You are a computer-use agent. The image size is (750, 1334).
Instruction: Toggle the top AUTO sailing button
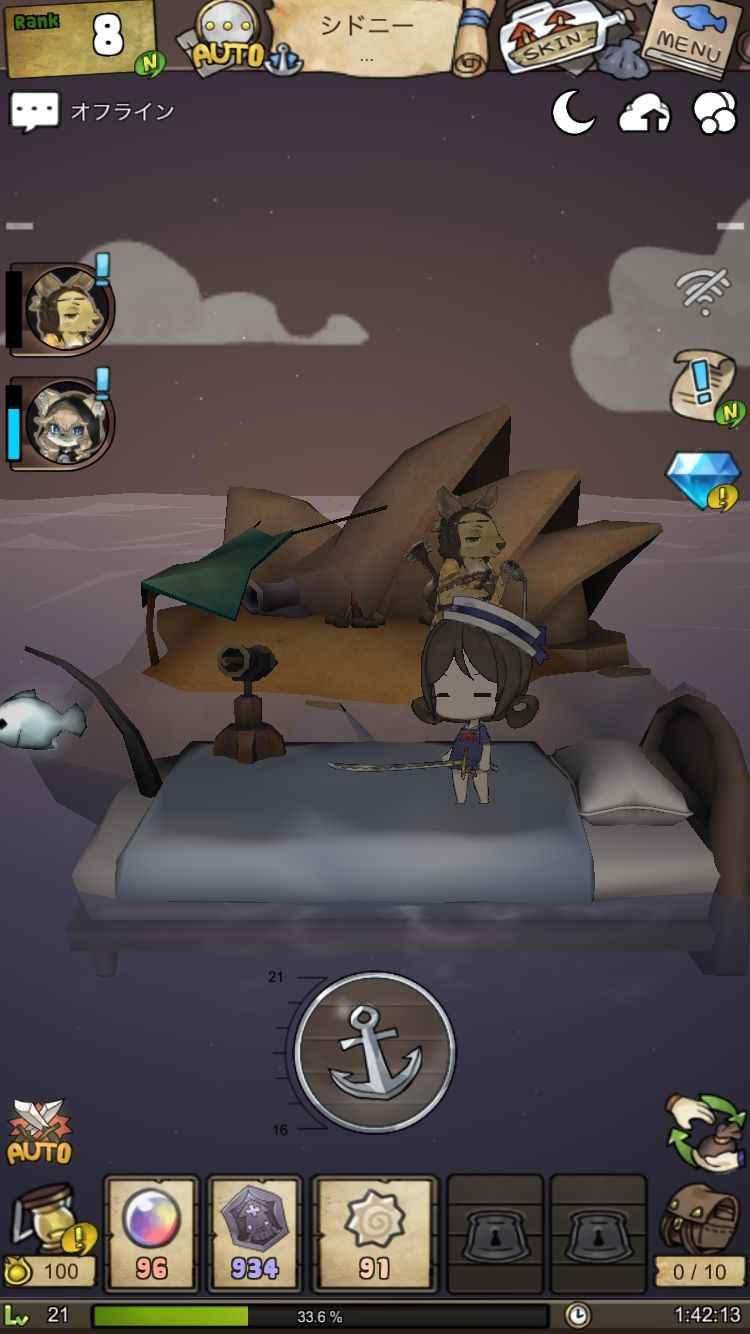226,40
